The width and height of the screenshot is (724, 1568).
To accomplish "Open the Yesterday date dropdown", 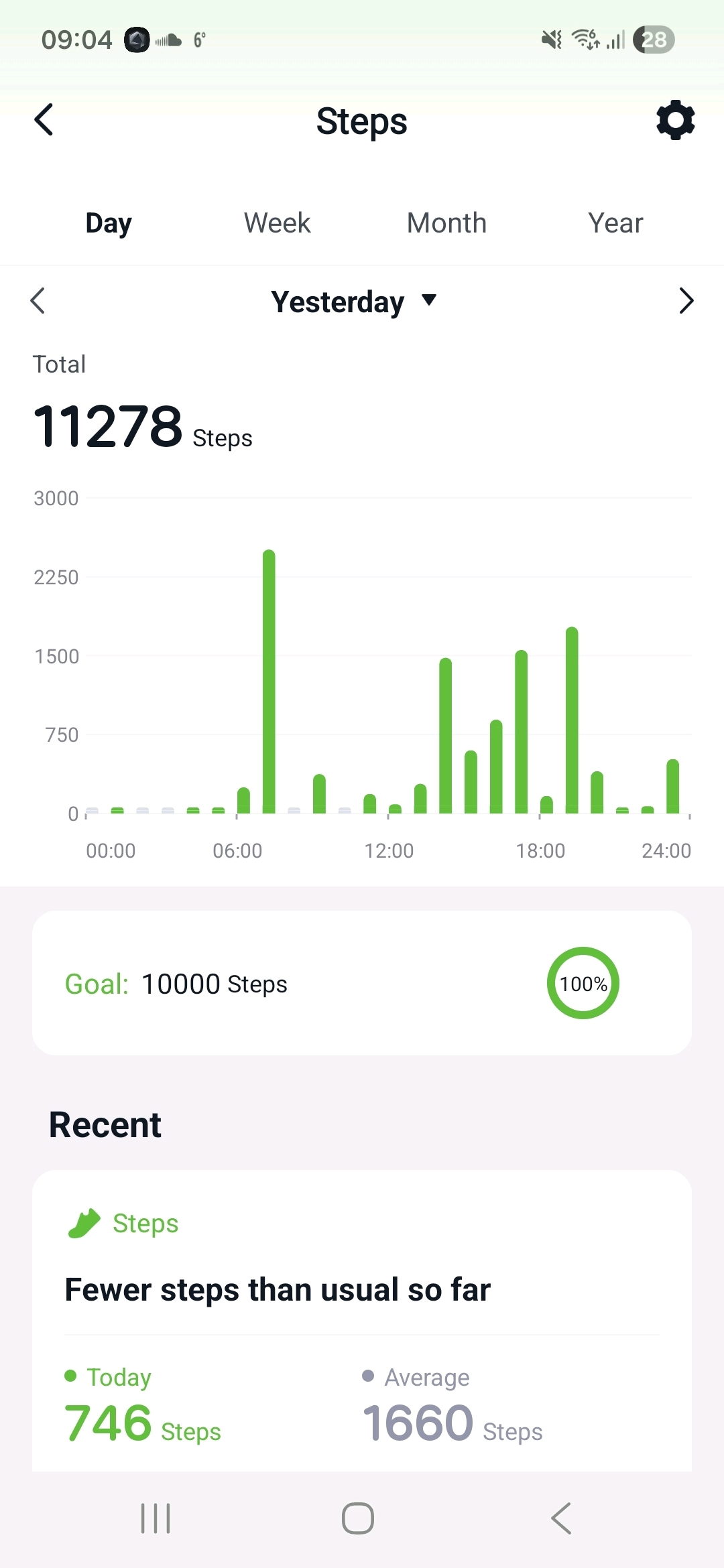I will [x=353, y=302].
